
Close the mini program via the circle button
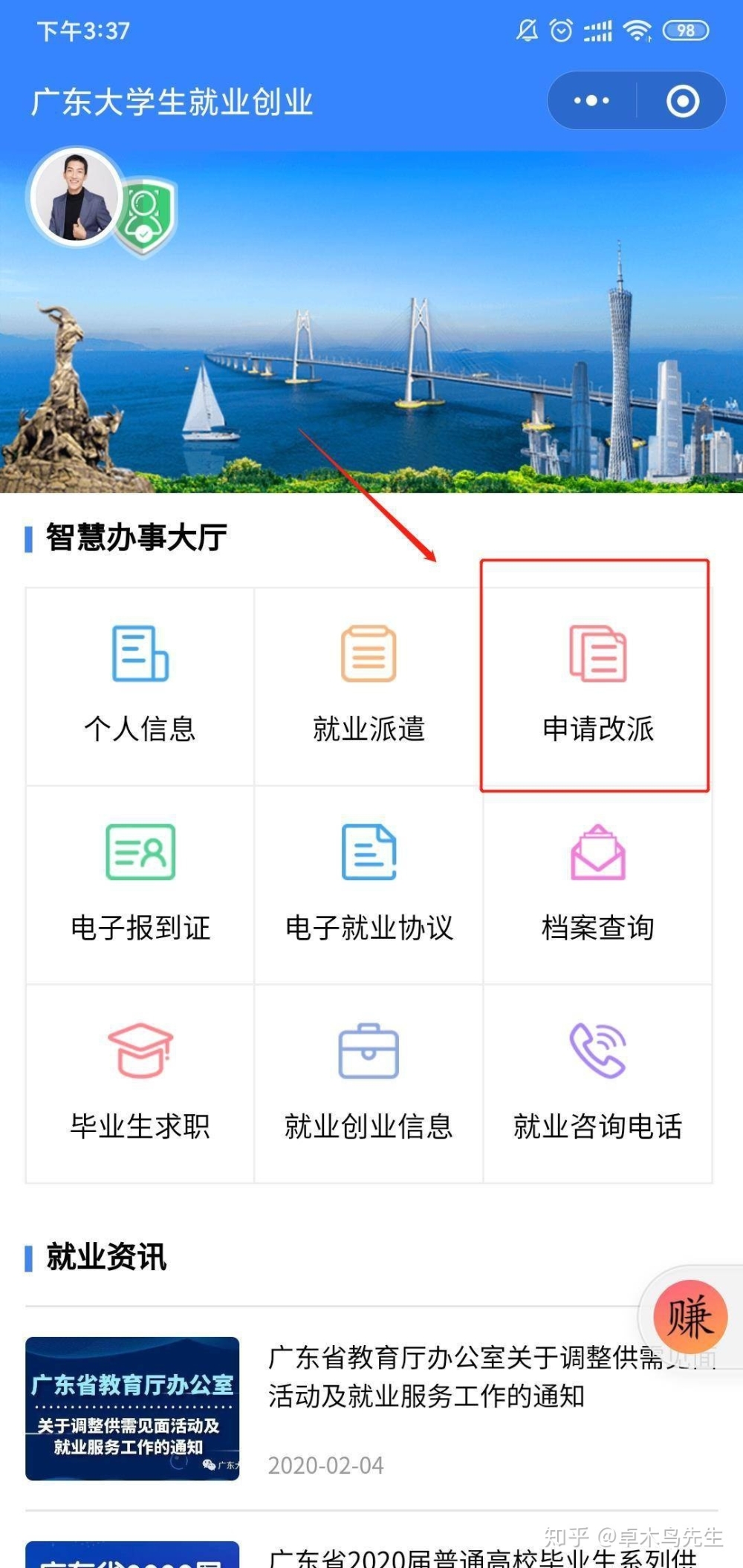(682, 101)
